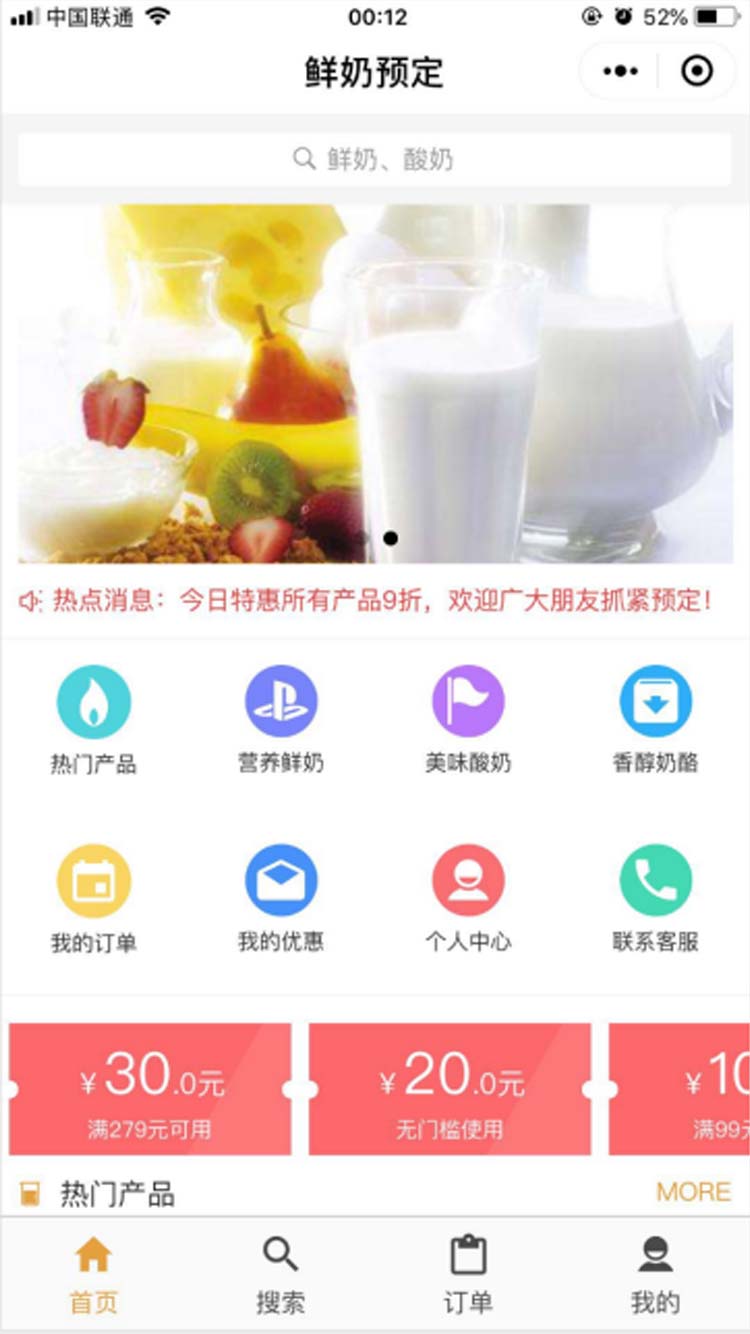Tap the 鲜奶、酸奶 search input field
Viewport: 750px width, 1334px height.
(x=375, y=158)
